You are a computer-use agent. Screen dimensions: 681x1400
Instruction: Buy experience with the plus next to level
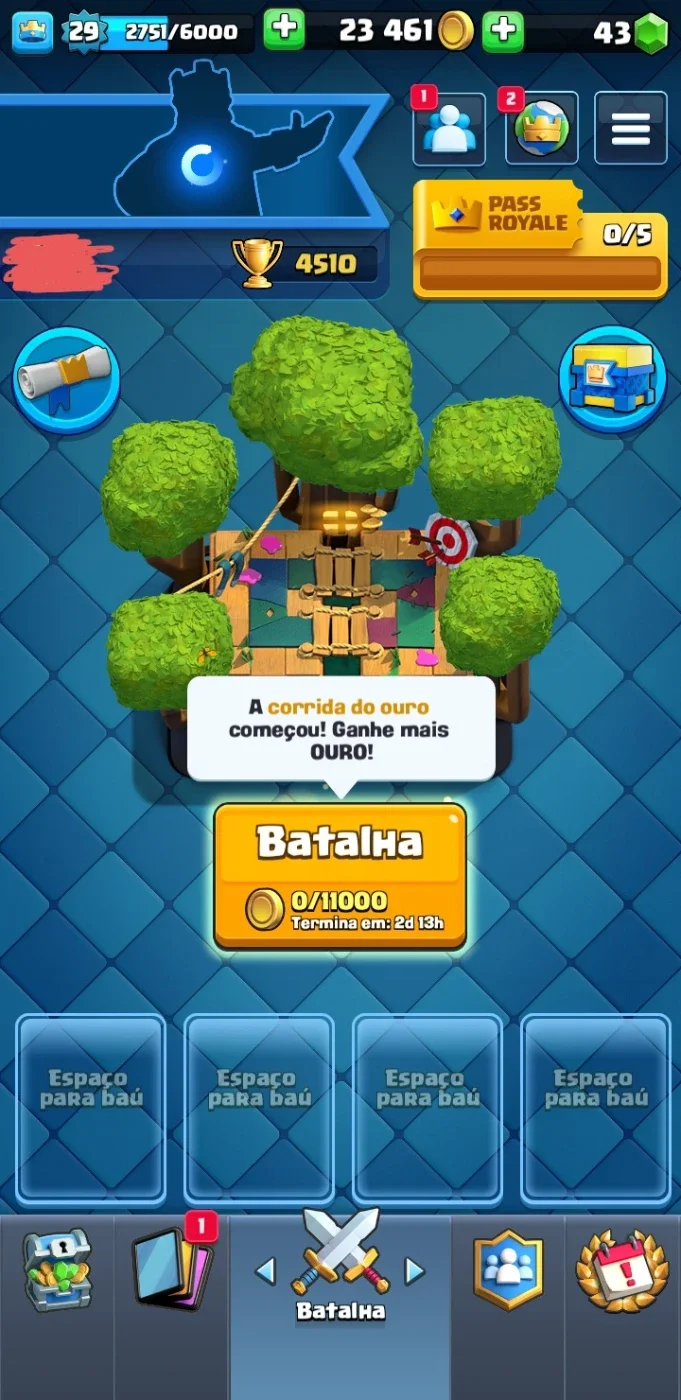coord(284,30)
